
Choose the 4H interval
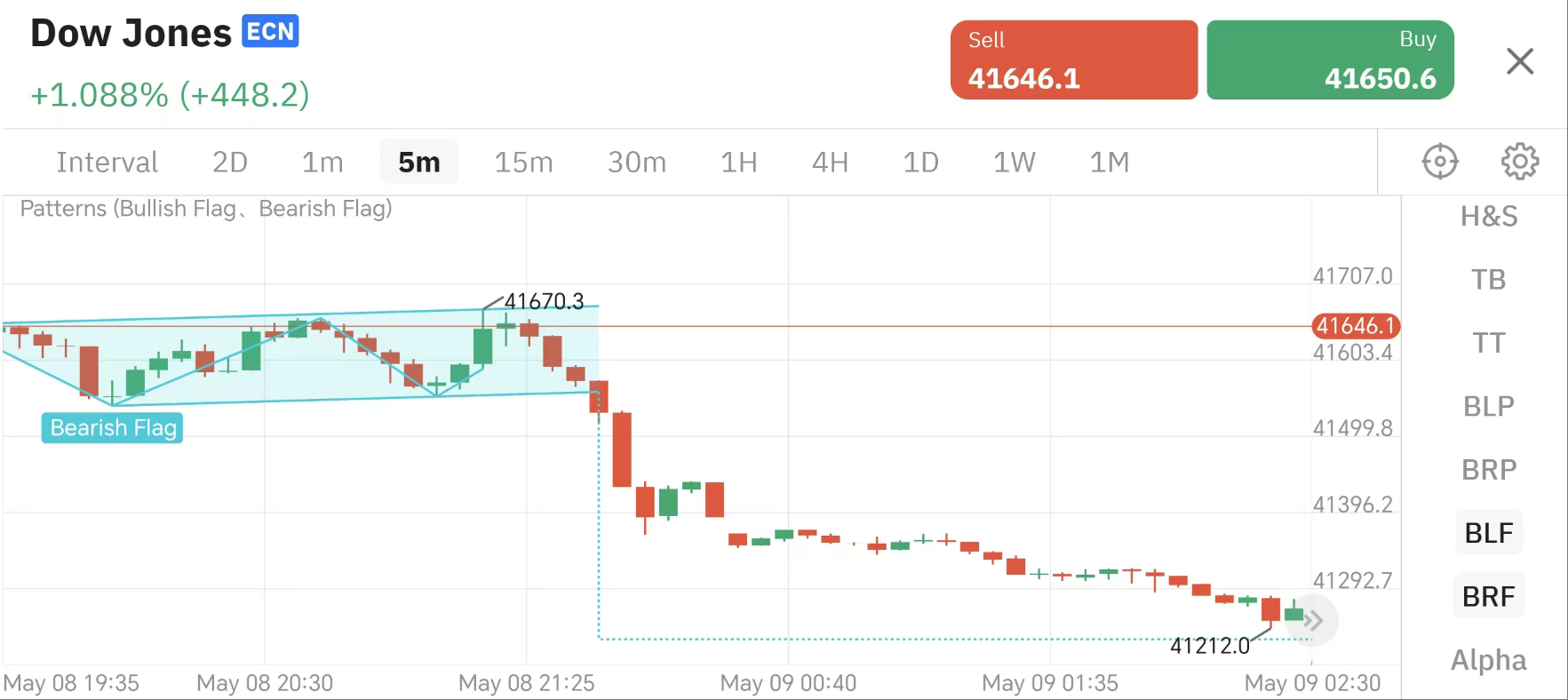pyautogui.click(x=830, y=162)
